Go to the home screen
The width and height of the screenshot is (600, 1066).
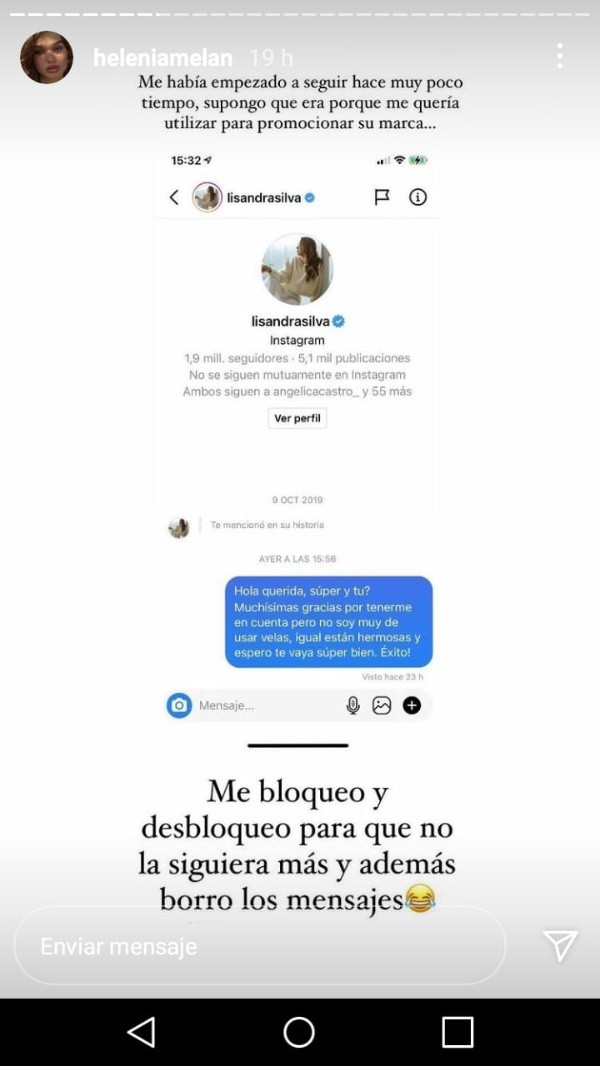click(x=299, y=1032)
